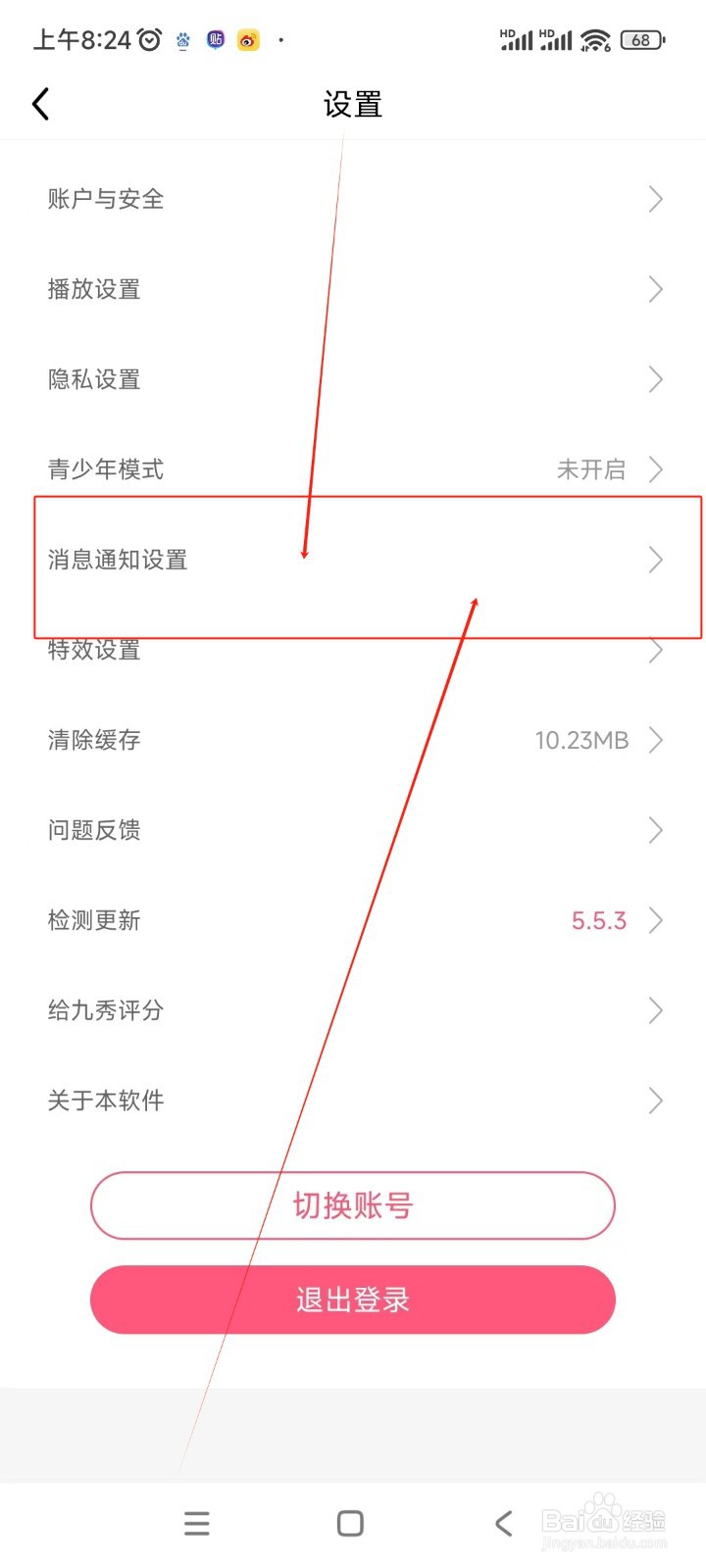Open 问题反馈 to give feedback
This screenshot has width=706, height=1568.
click(353, 830)
